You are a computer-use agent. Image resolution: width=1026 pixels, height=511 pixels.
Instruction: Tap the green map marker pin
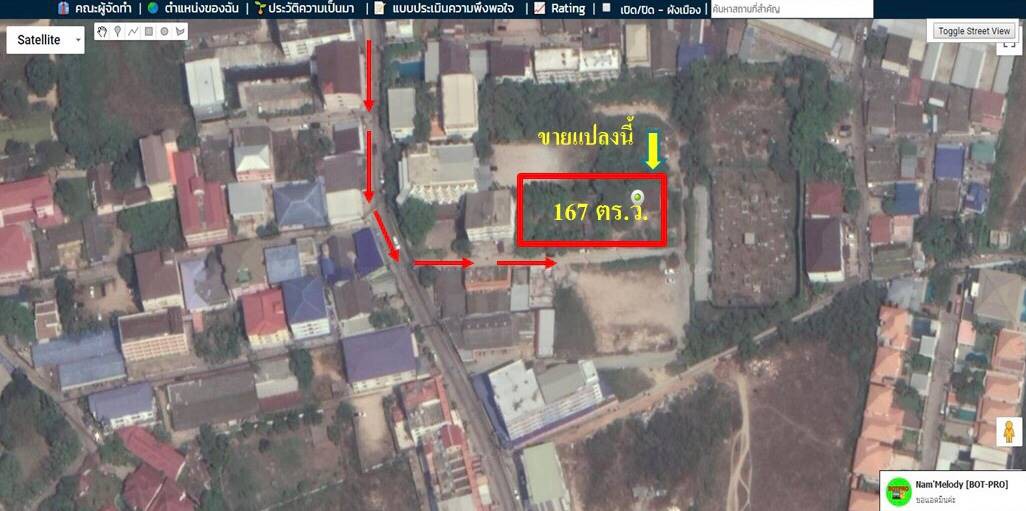(638, 198)
